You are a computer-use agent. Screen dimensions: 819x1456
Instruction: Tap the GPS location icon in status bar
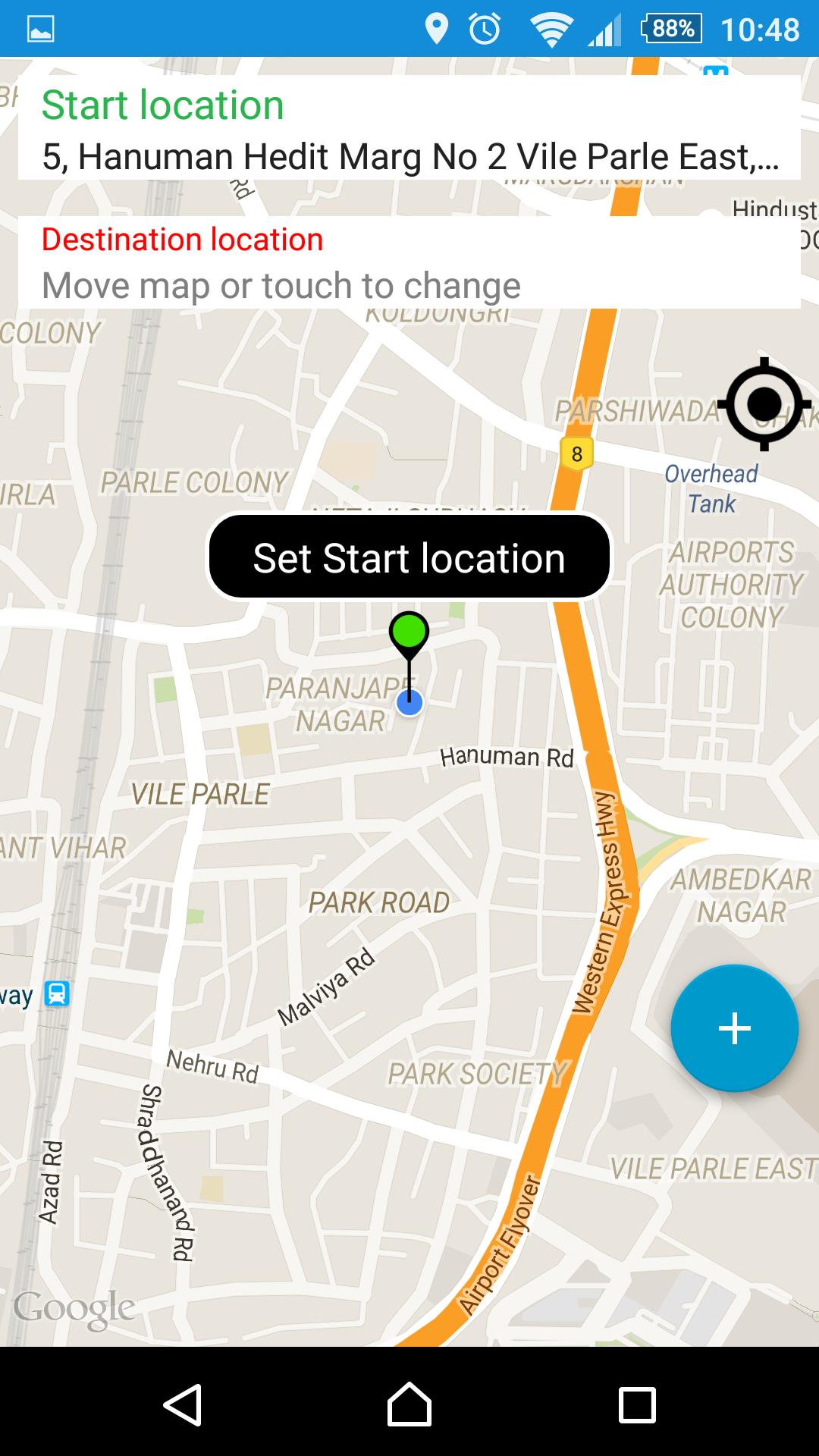438,29
